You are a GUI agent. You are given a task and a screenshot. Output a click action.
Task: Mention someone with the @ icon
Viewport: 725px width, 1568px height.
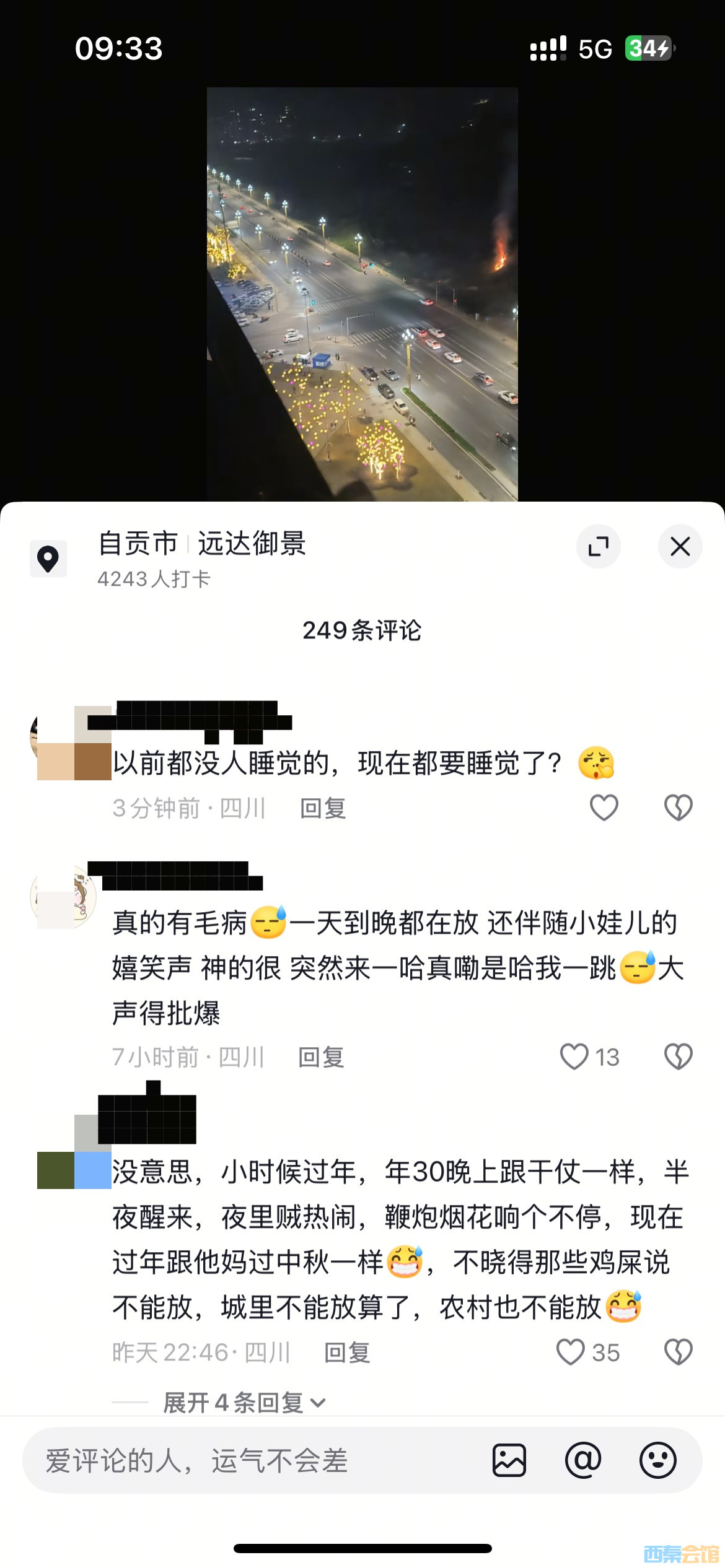tap(583, 1460)
